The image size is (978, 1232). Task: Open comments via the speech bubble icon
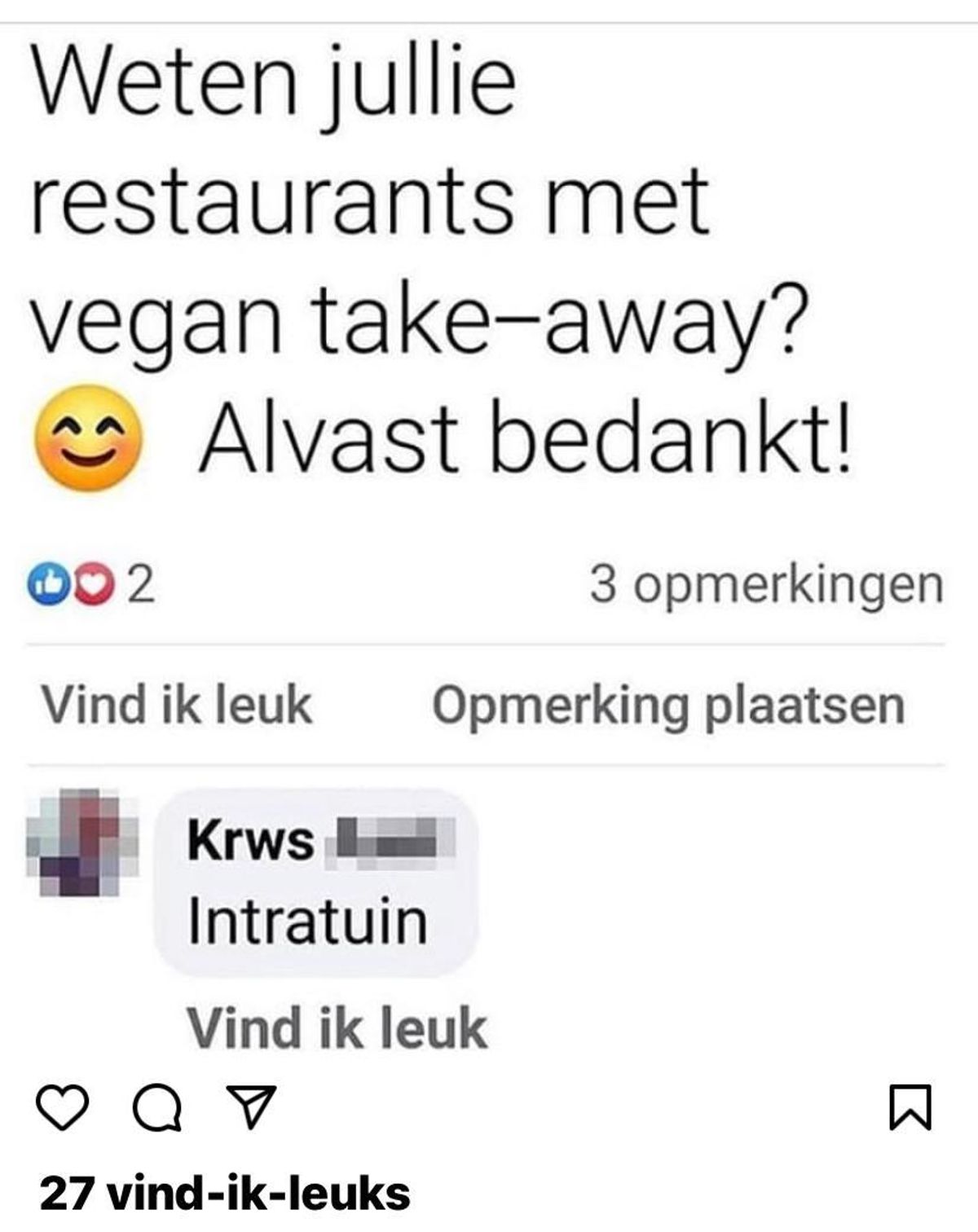[x=158, y=1109]
